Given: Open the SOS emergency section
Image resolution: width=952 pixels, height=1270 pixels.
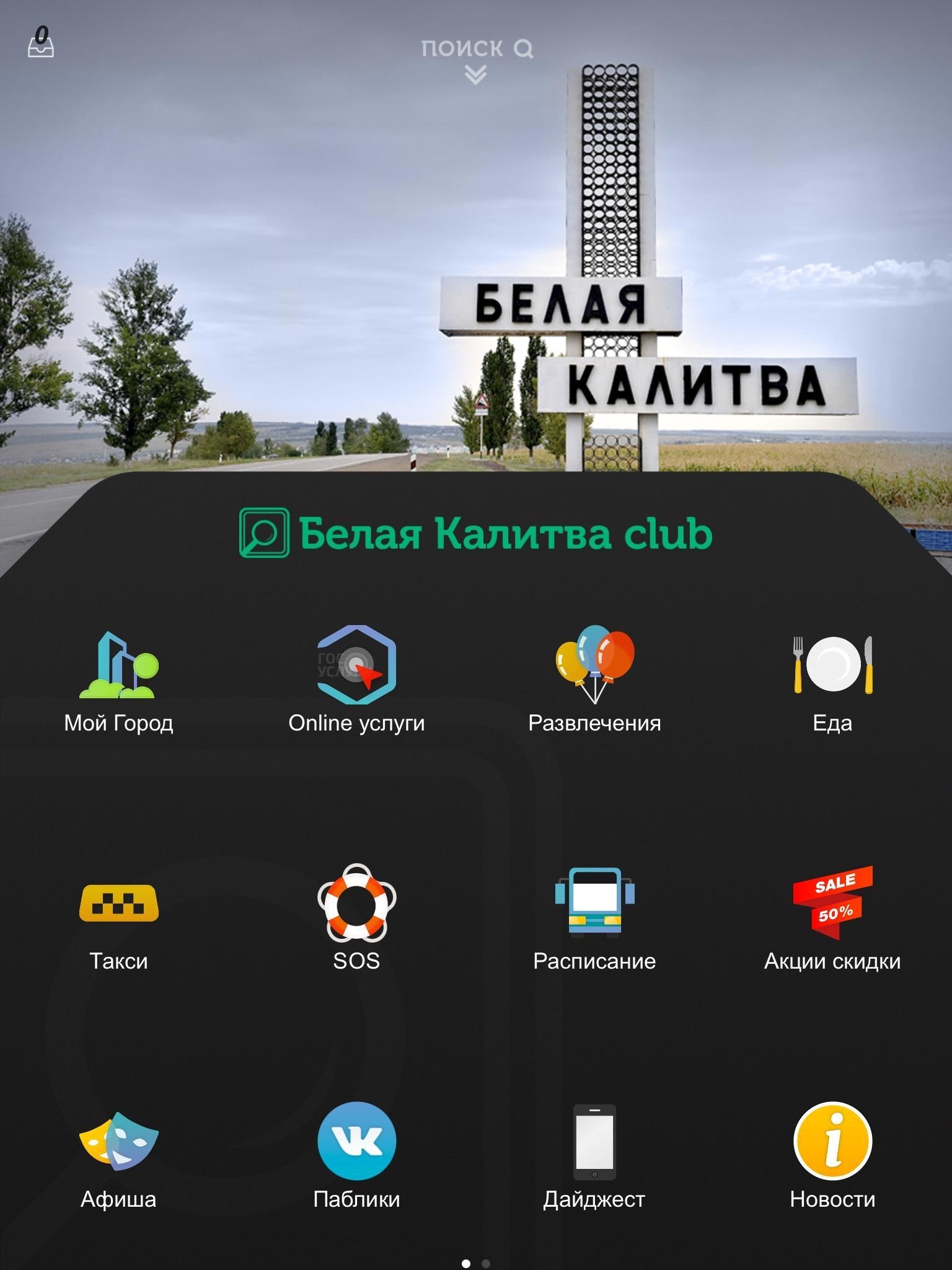Looking at the screenshot, I should (x=356, y=918).
